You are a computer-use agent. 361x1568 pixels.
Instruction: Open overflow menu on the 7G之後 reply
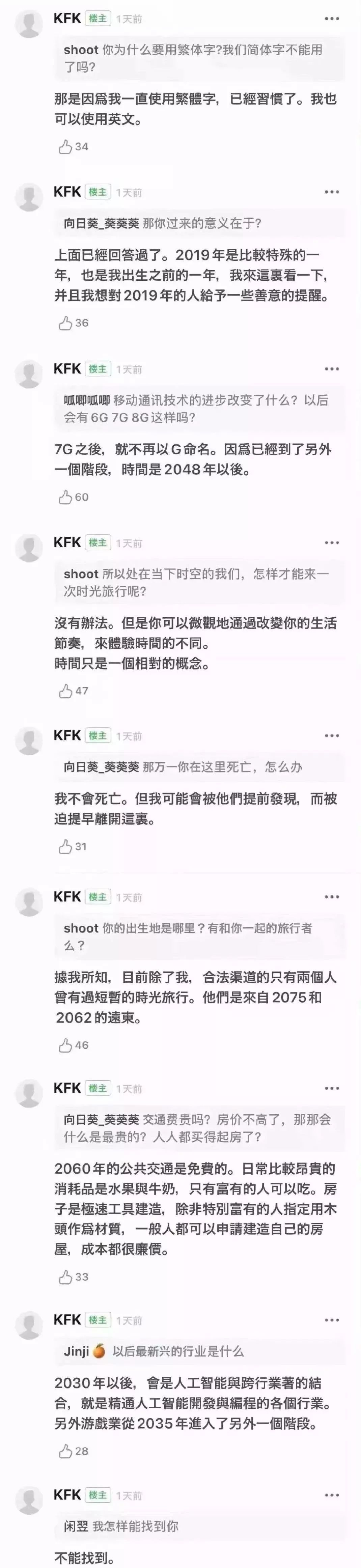(x=332, y=369)
